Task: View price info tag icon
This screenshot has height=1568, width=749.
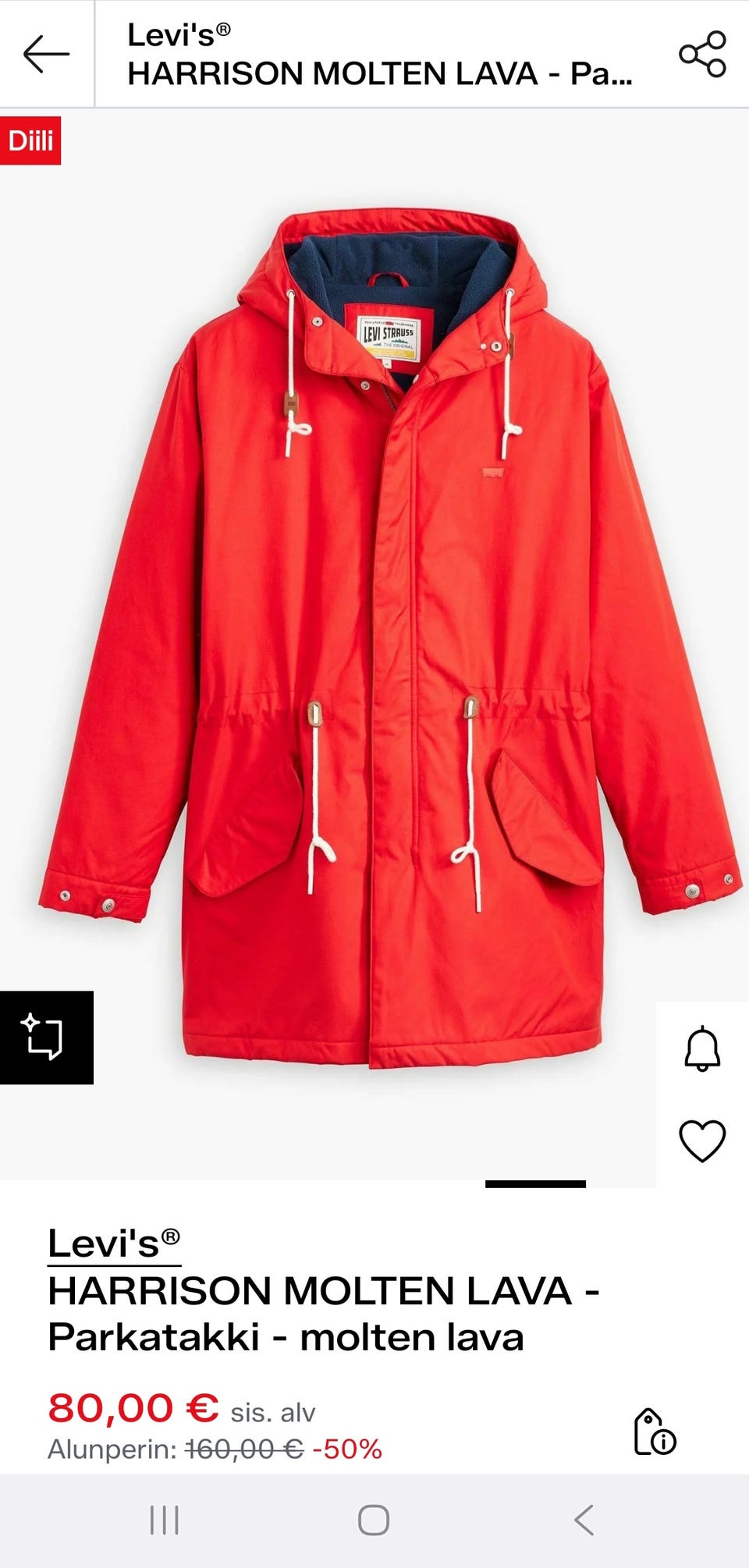Action: tap(654, 1431)
